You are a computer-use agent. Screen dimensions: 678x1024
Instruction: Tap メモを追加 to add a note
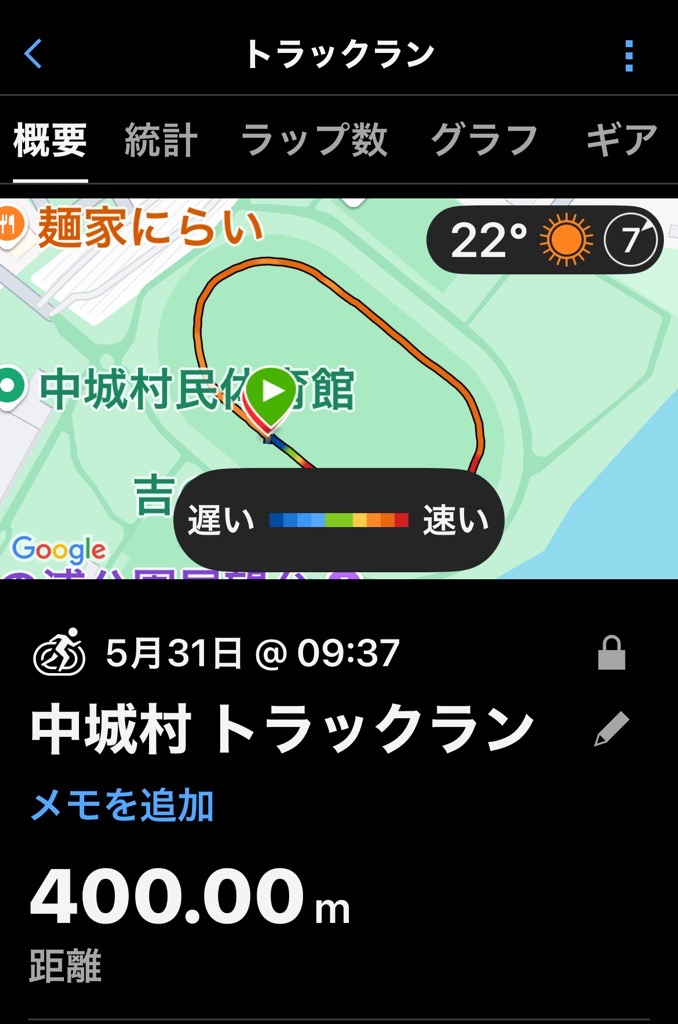(x=122, y=805)
